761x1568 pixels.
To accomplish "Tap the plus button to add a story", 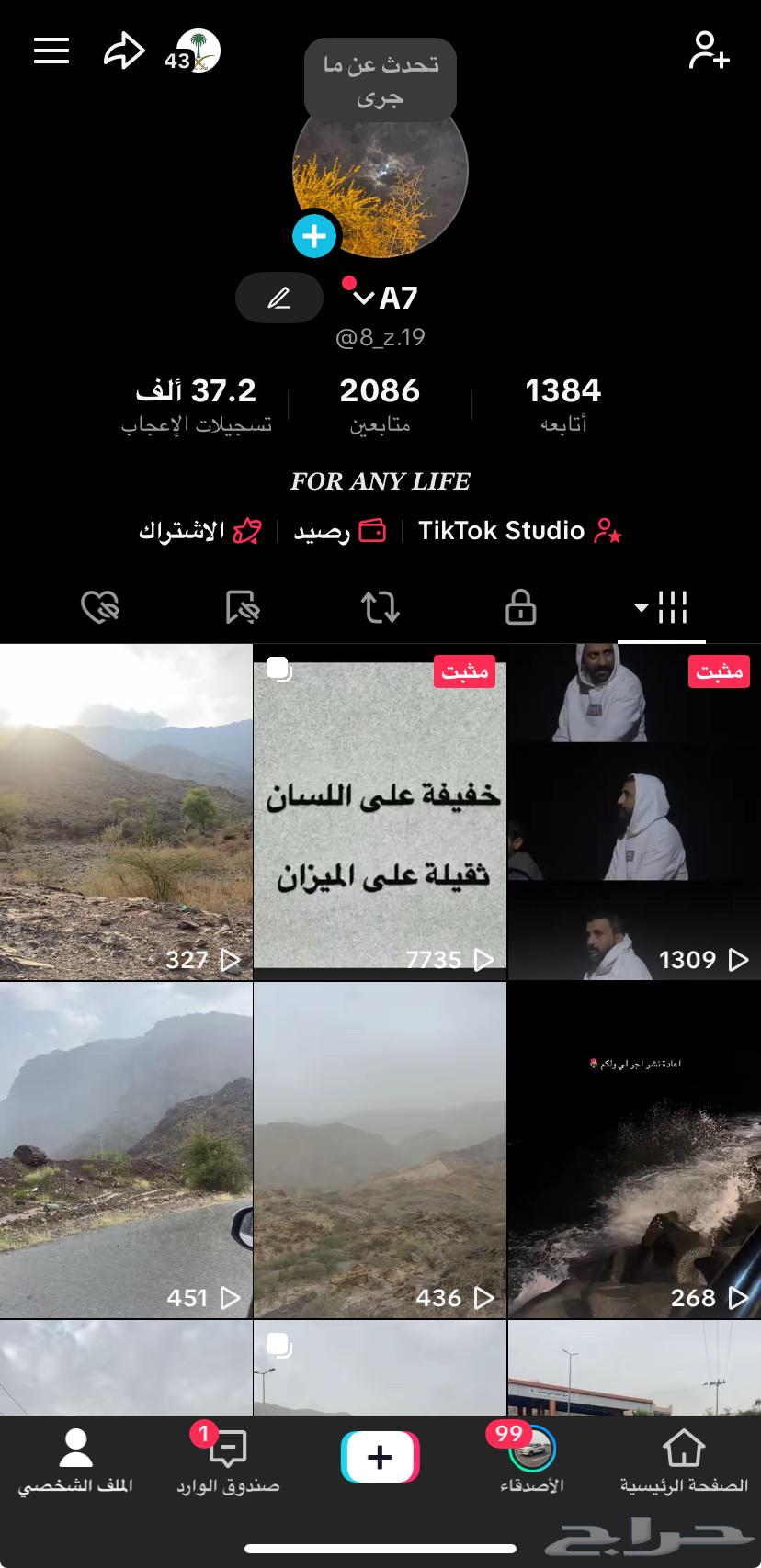I will pyautogui.click(x=314, y=236).
